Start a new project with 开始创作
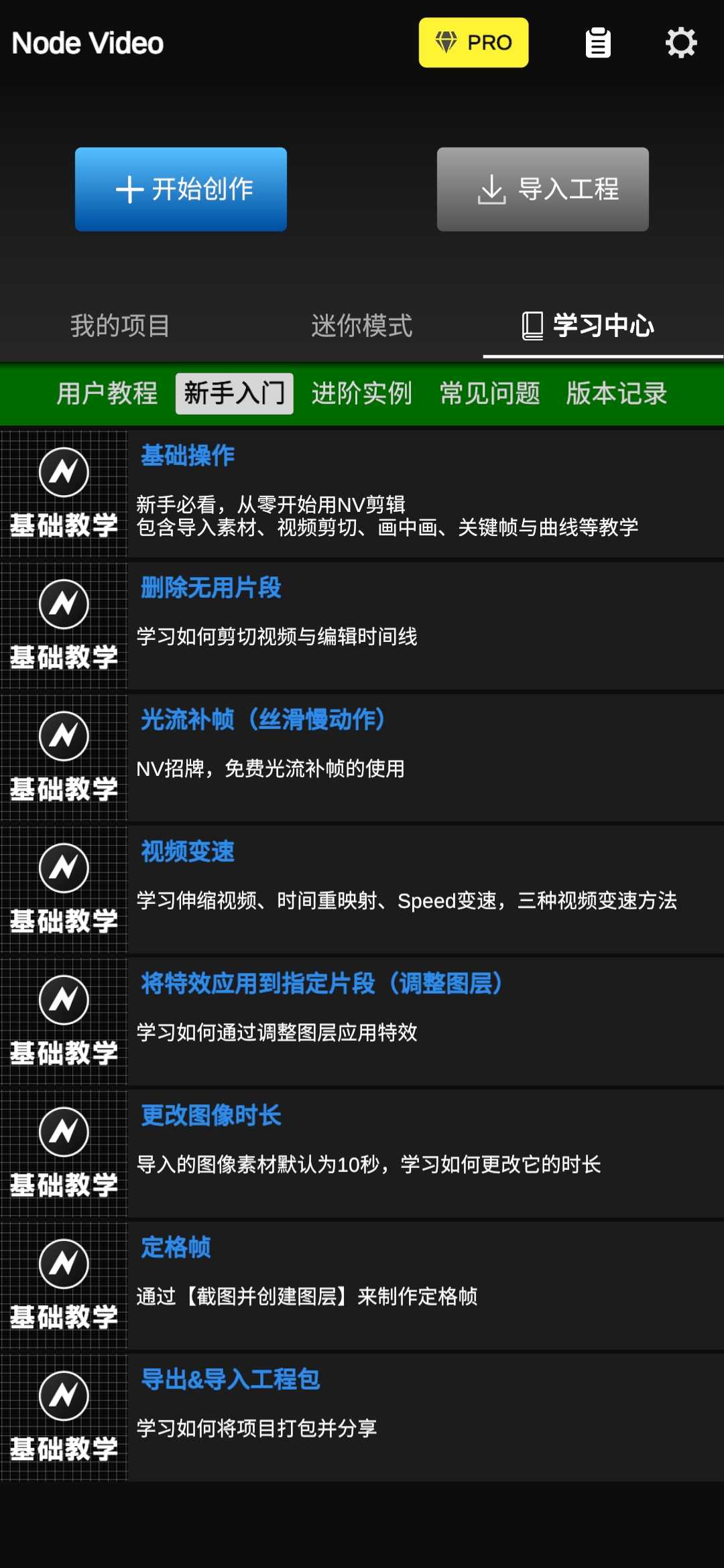This screenshot has height=1568, width=724. coord(181,189)
